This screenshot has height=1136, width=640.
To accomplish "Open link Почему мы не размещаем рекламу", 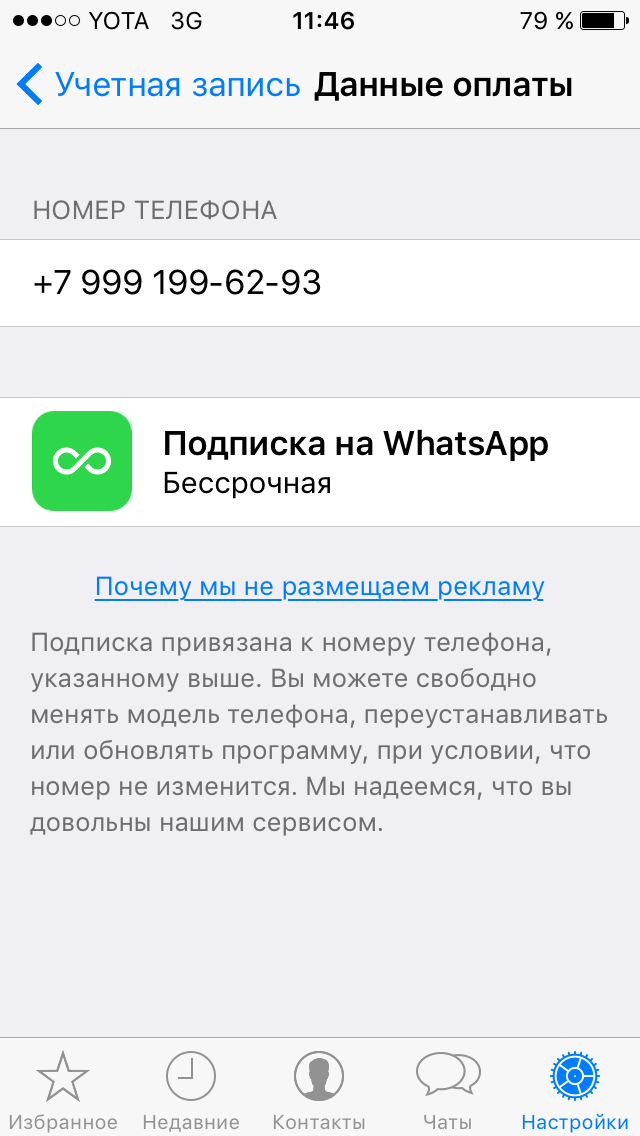I will 319,586.
